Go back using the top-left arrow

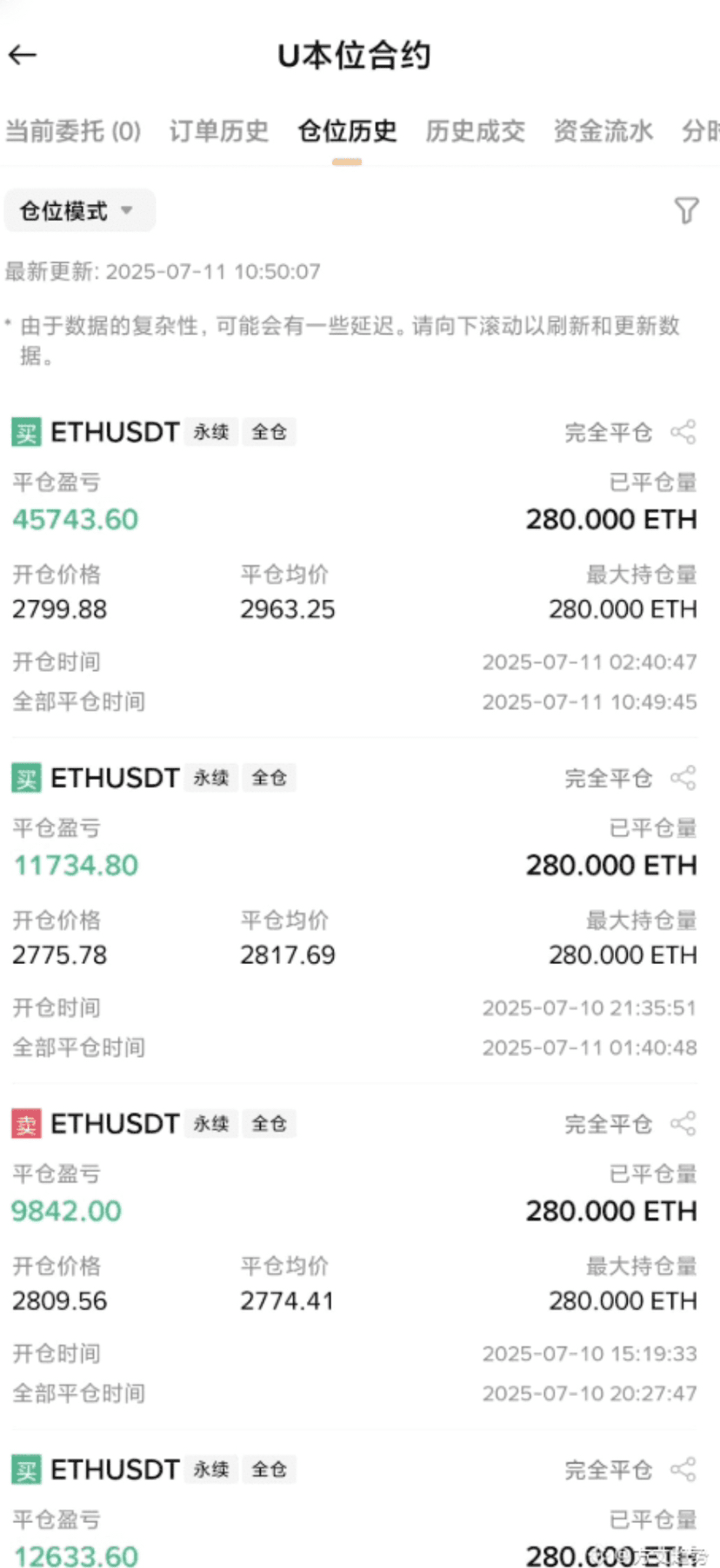tap(23, 56)
